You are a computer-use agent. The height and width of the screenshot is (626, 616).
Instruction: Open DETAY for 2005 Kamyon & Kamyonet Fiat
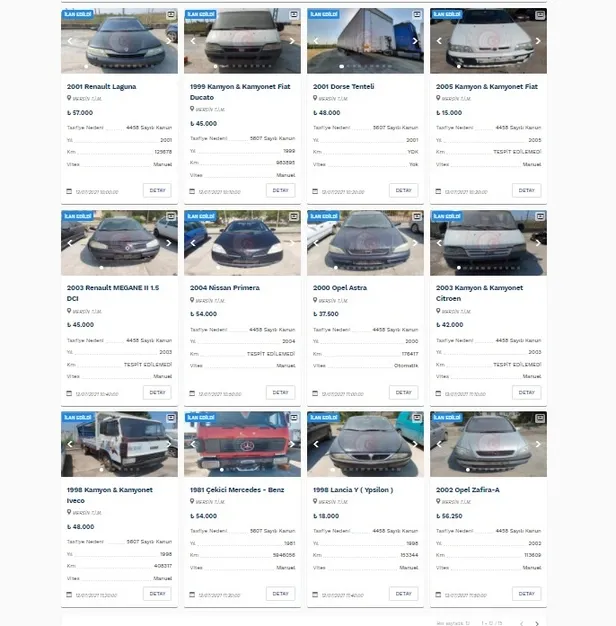[526, 190]
